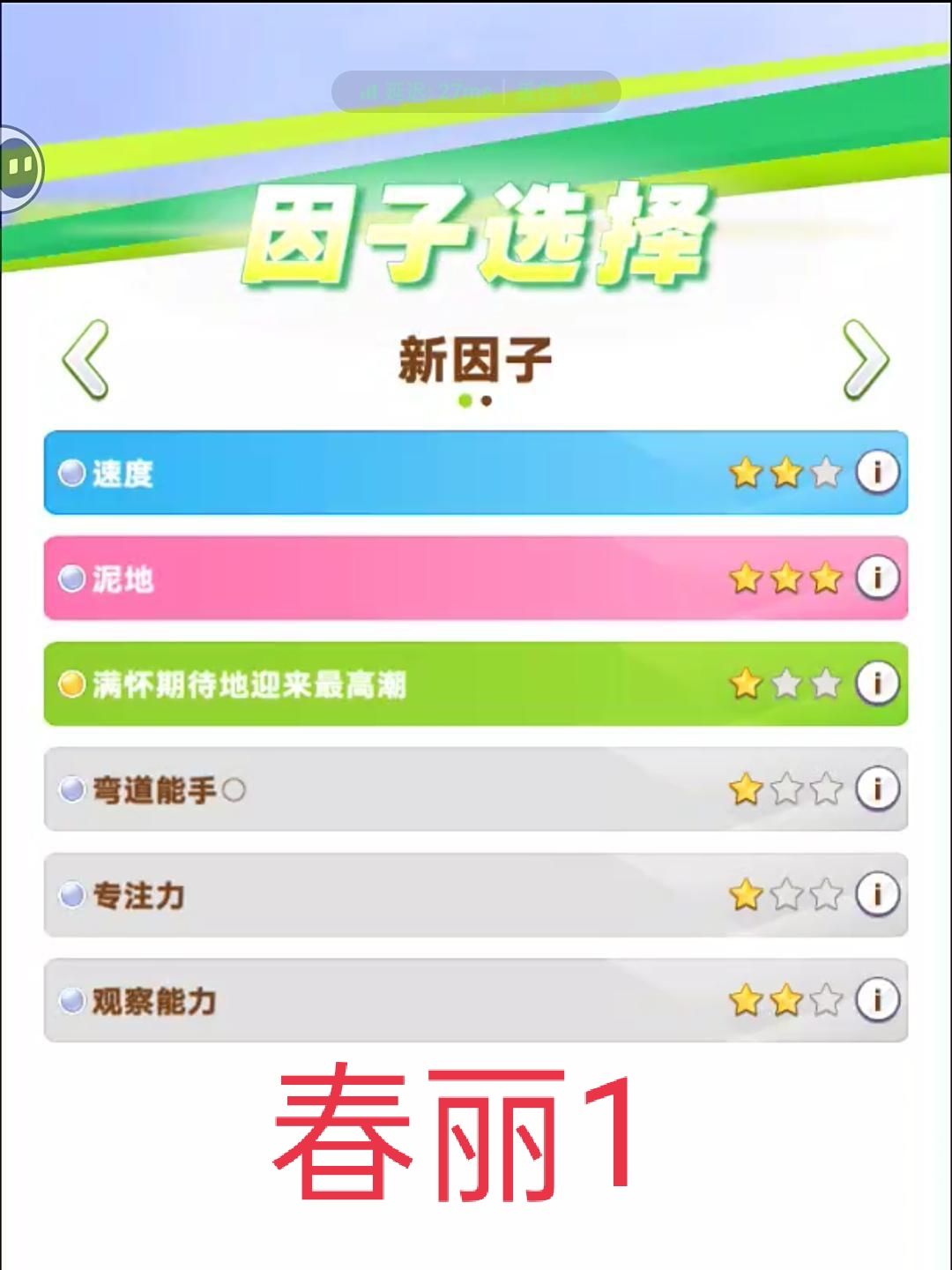Go to next page with right arrow

point(868,360)
